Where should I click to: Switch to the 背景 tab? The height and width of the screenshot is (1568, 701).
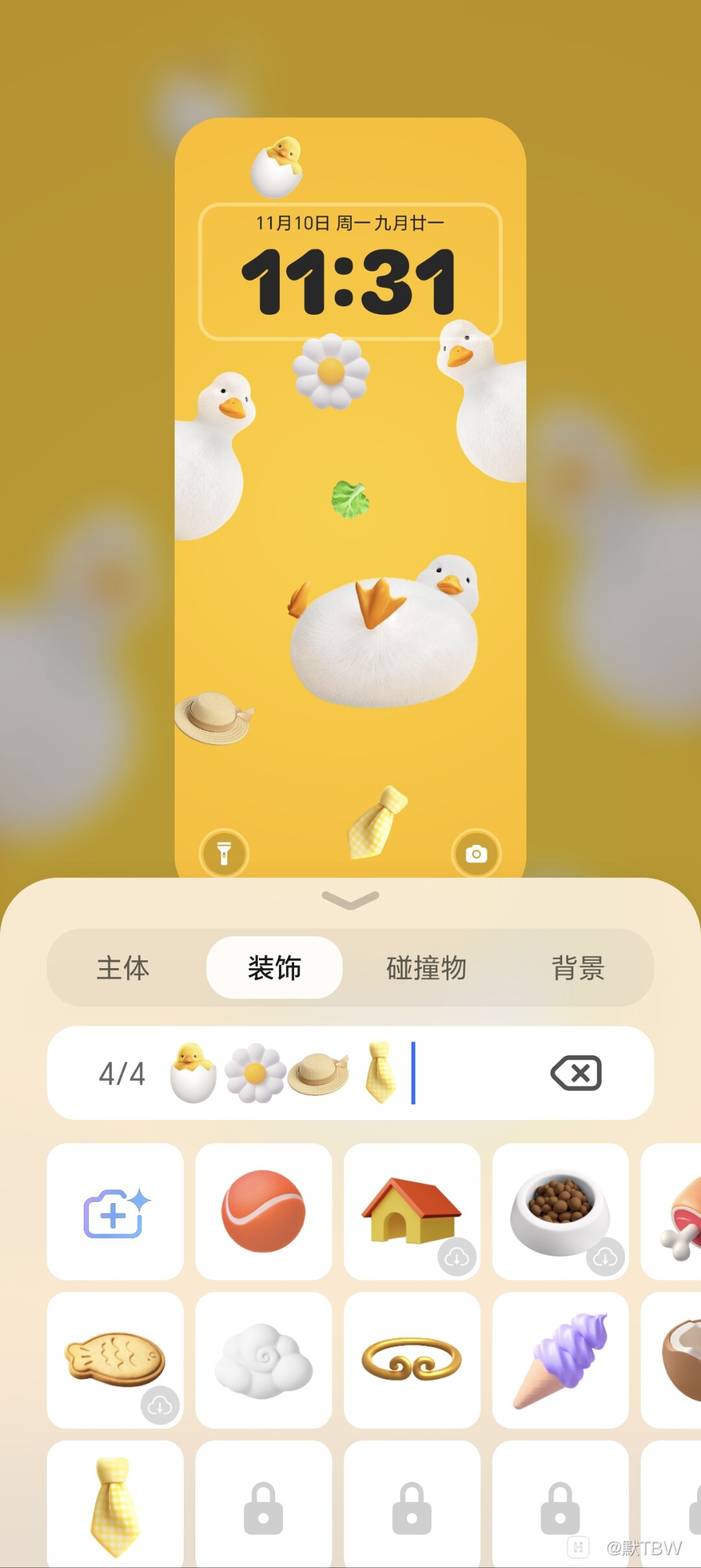tap(578, 967)
